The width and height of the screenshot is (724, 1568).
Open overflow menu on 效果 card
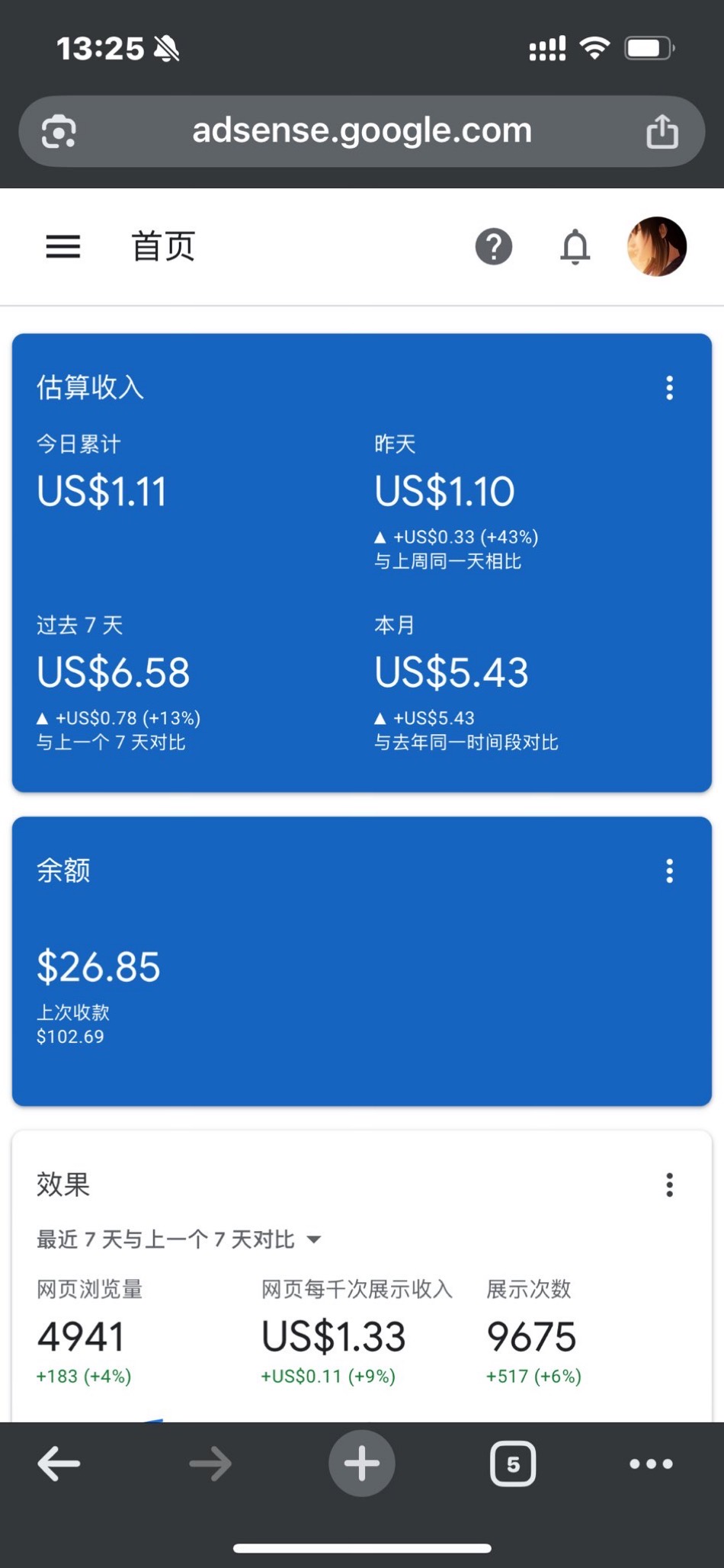pyautogui.click(x=670, y=1185)
